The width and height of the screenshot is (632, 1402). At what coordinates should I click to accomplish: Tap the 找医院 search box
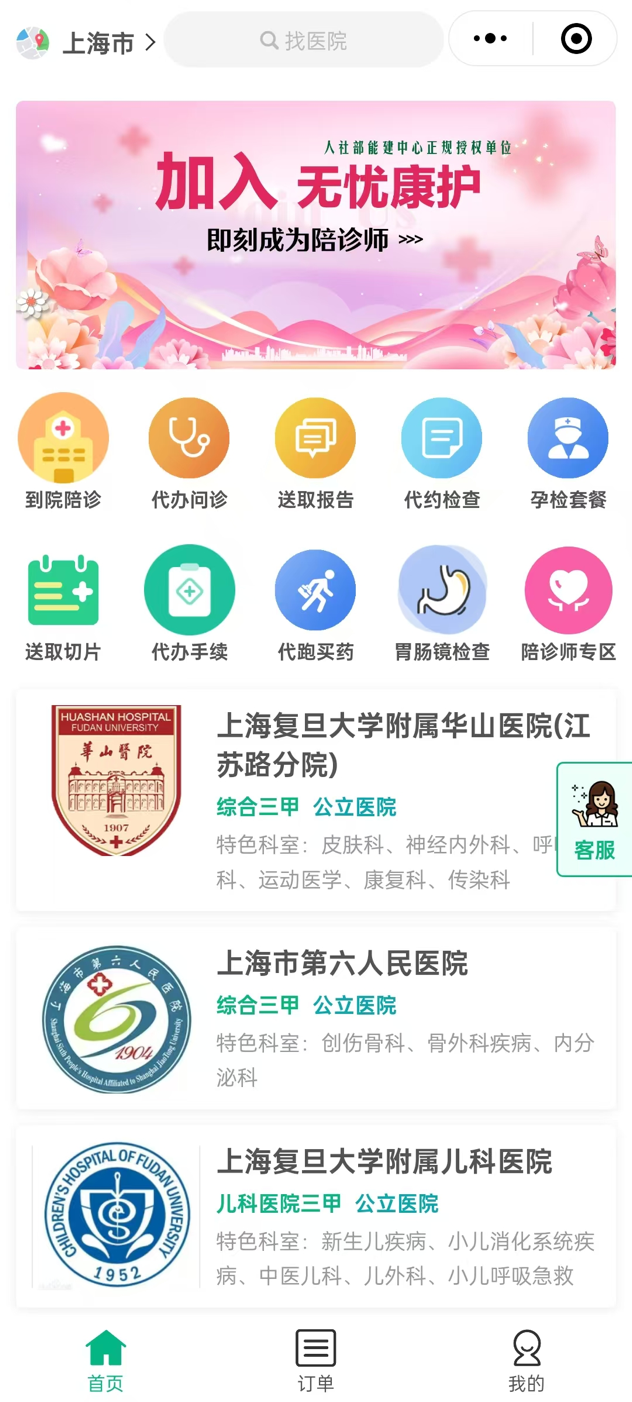click(x=304, y=40)
